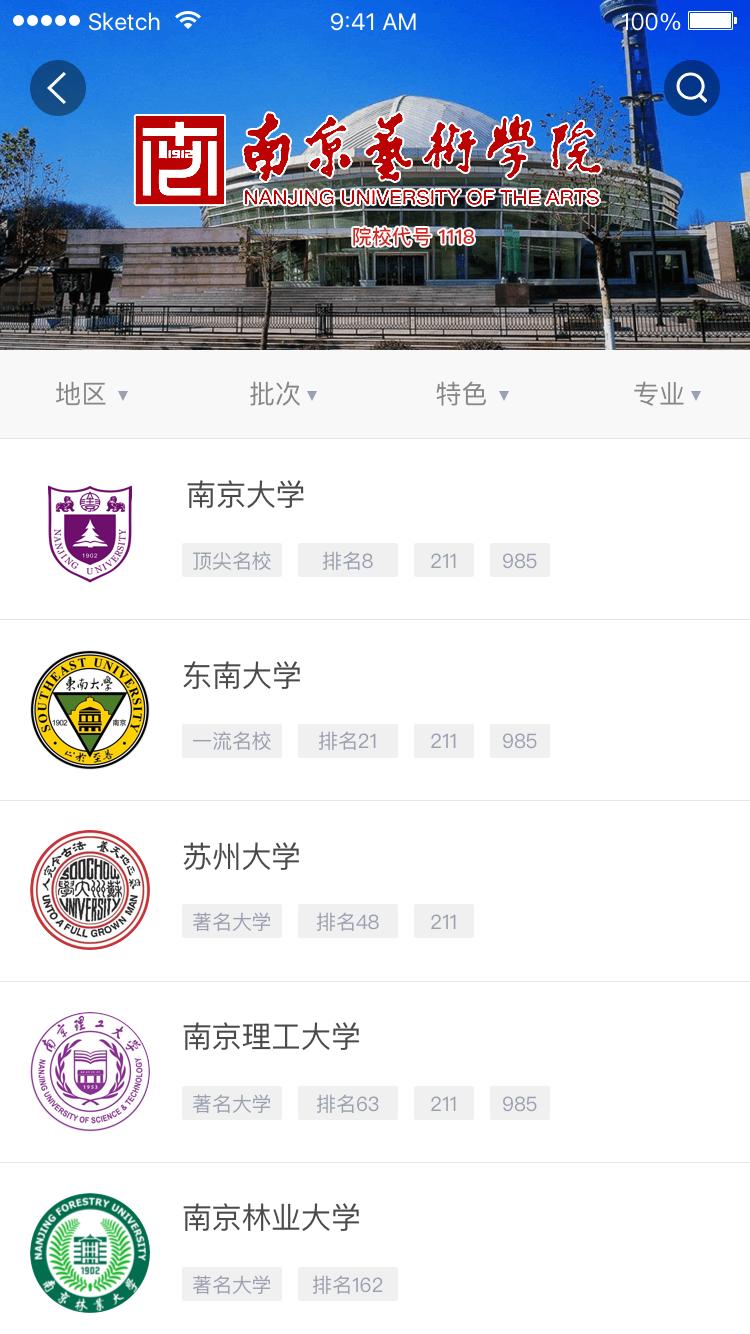750x1334 pixels.
Task: View the 苏州大学 entry
Action: click(x=241, y=857)
